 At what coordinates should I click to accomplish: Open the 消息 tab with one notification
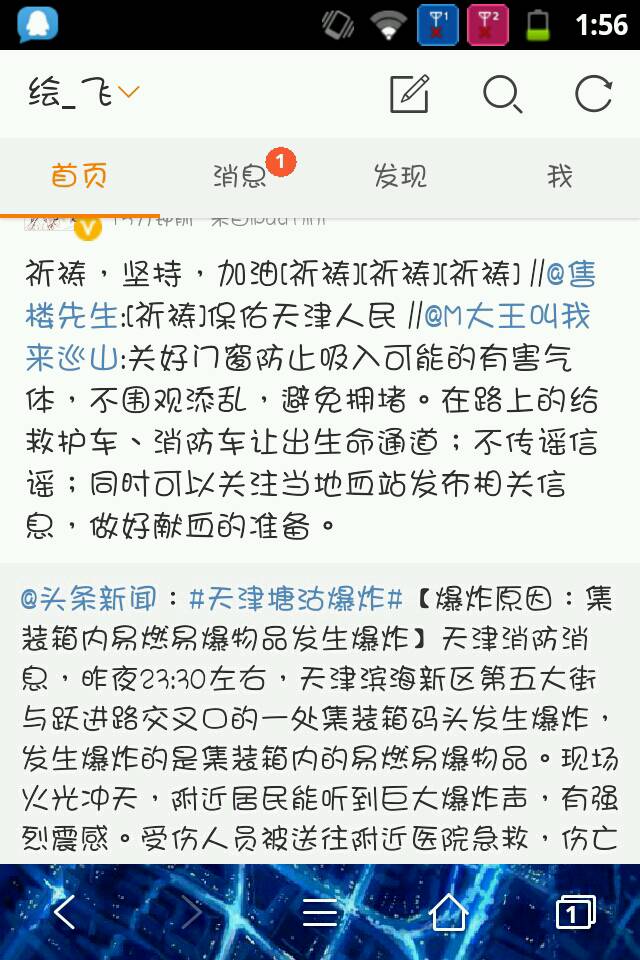240,177
